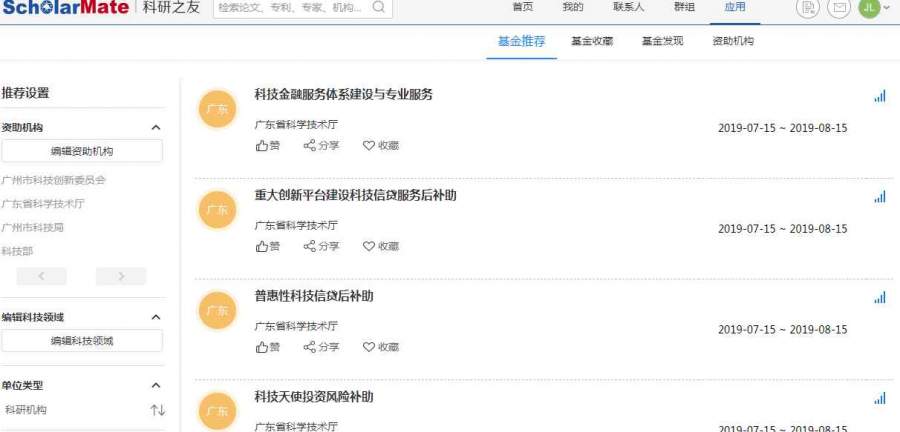This screenshot has width=900, height=432.
Task: Switch to the 基金收藏 tab
Action: tap(592, 42)
